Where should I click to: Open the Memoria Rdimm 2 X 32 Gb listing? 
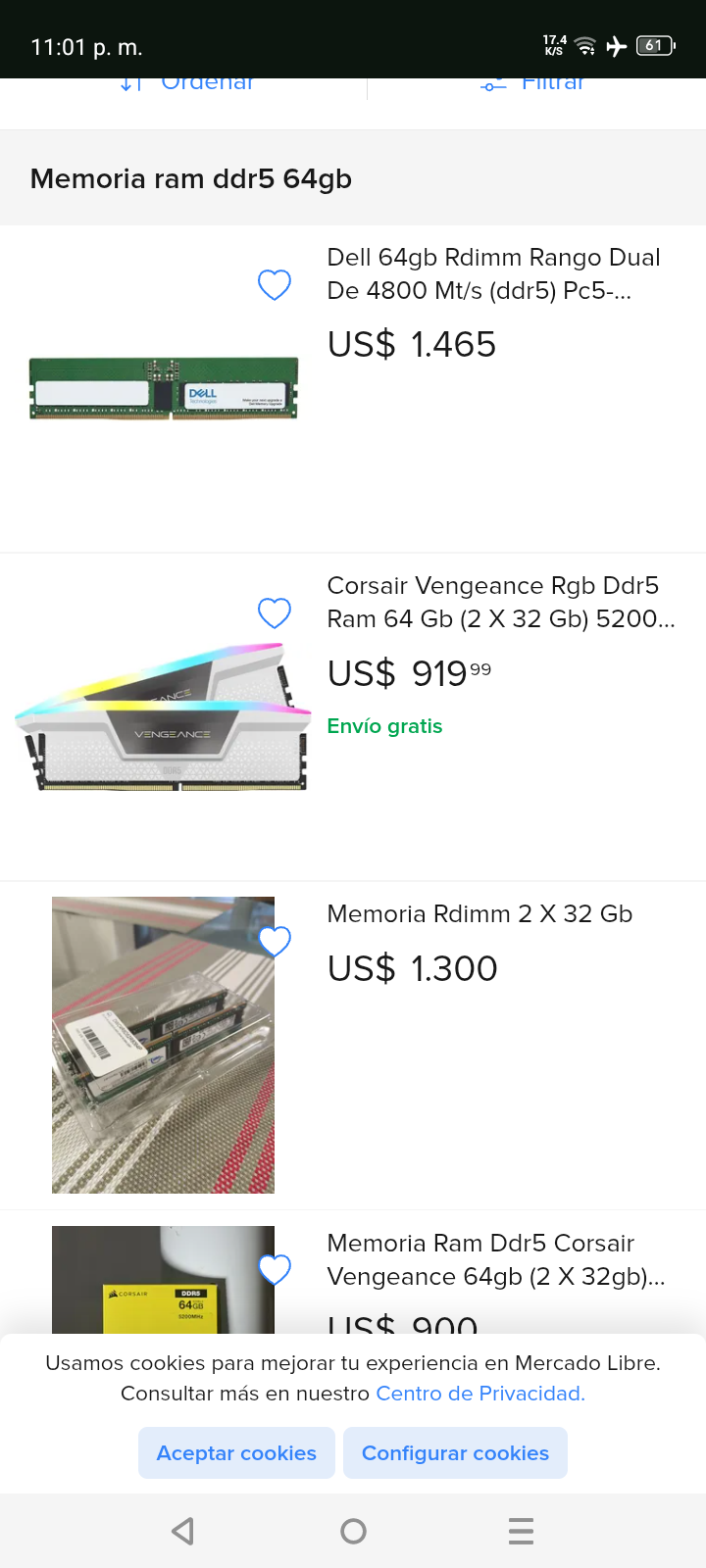pyautogui.click(x=479, y=914)
